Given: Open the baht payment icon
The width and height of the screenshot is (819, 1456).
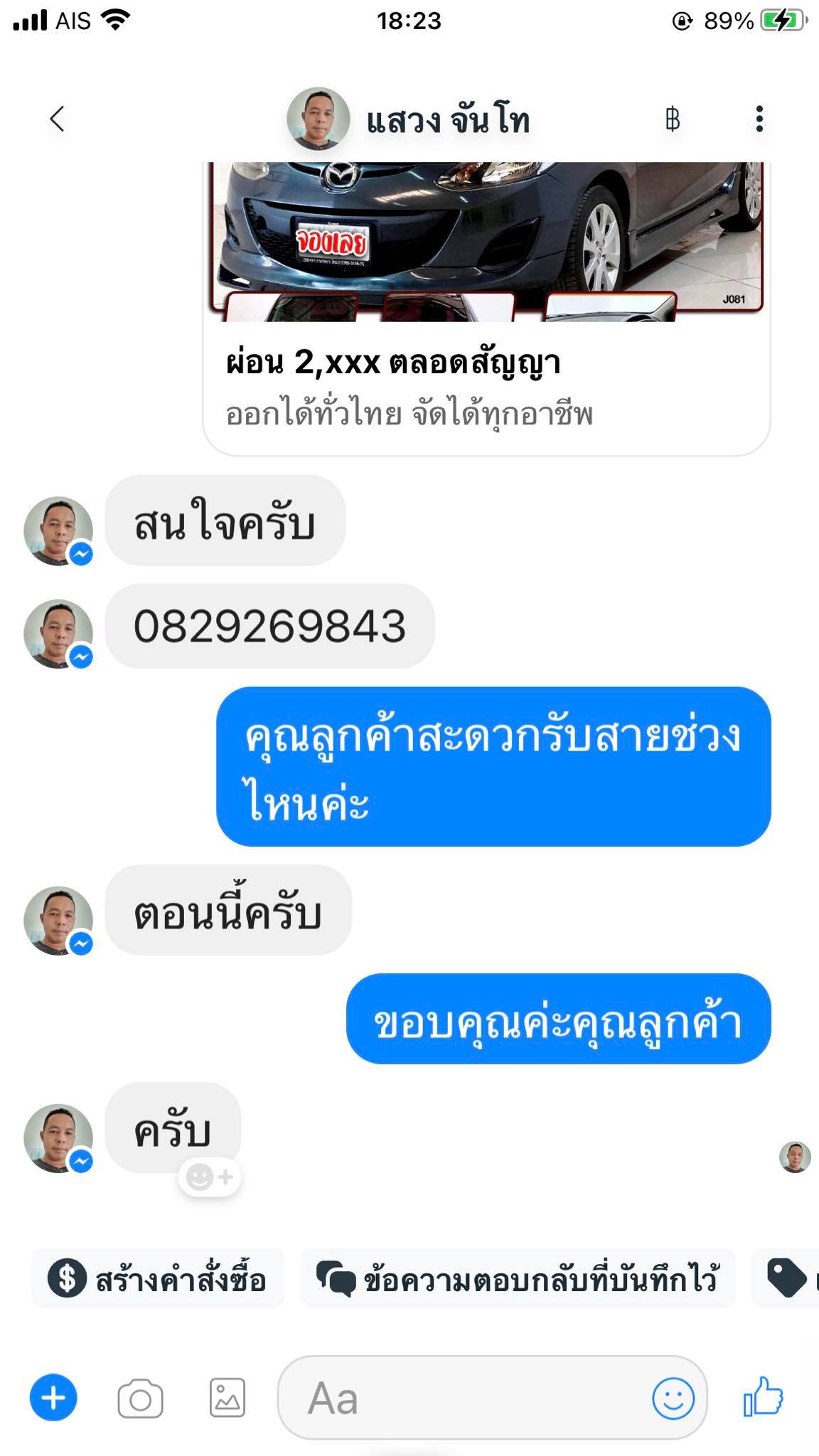Looking at the screenshot, I should (672, 119).
